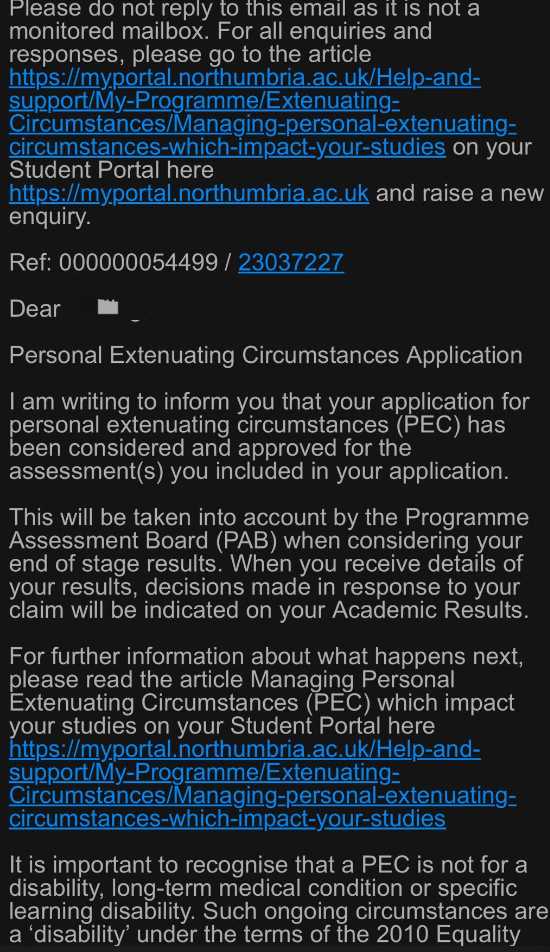The width and height of the screenshot is (550, 952).
Task: Open the short myportal.northumbria.ac.uk link
Action: pyautogui.click(x=189, y=193)
